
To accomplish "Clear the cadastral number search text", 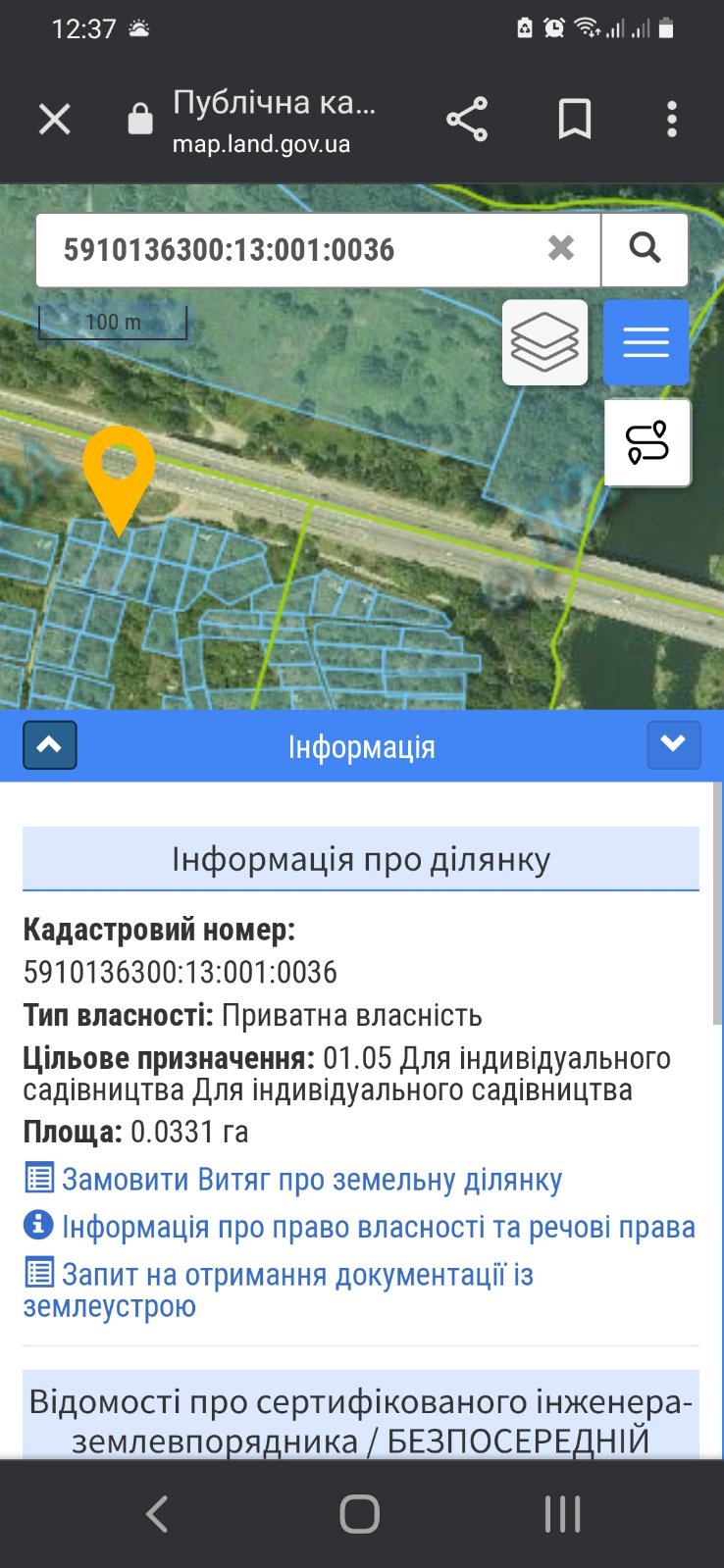I will coord(561,248).
